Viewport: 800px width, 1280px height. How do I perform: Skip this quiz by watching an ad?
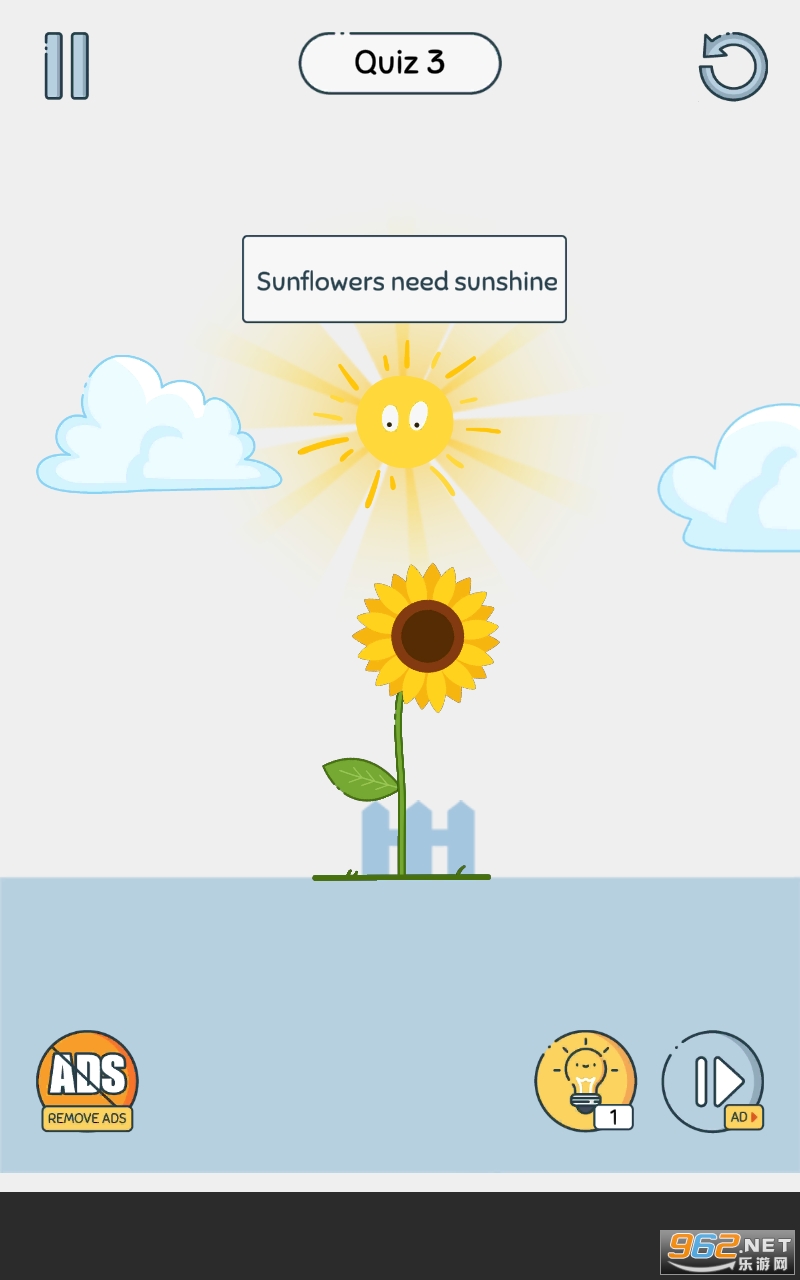(x=713, y=1081)
